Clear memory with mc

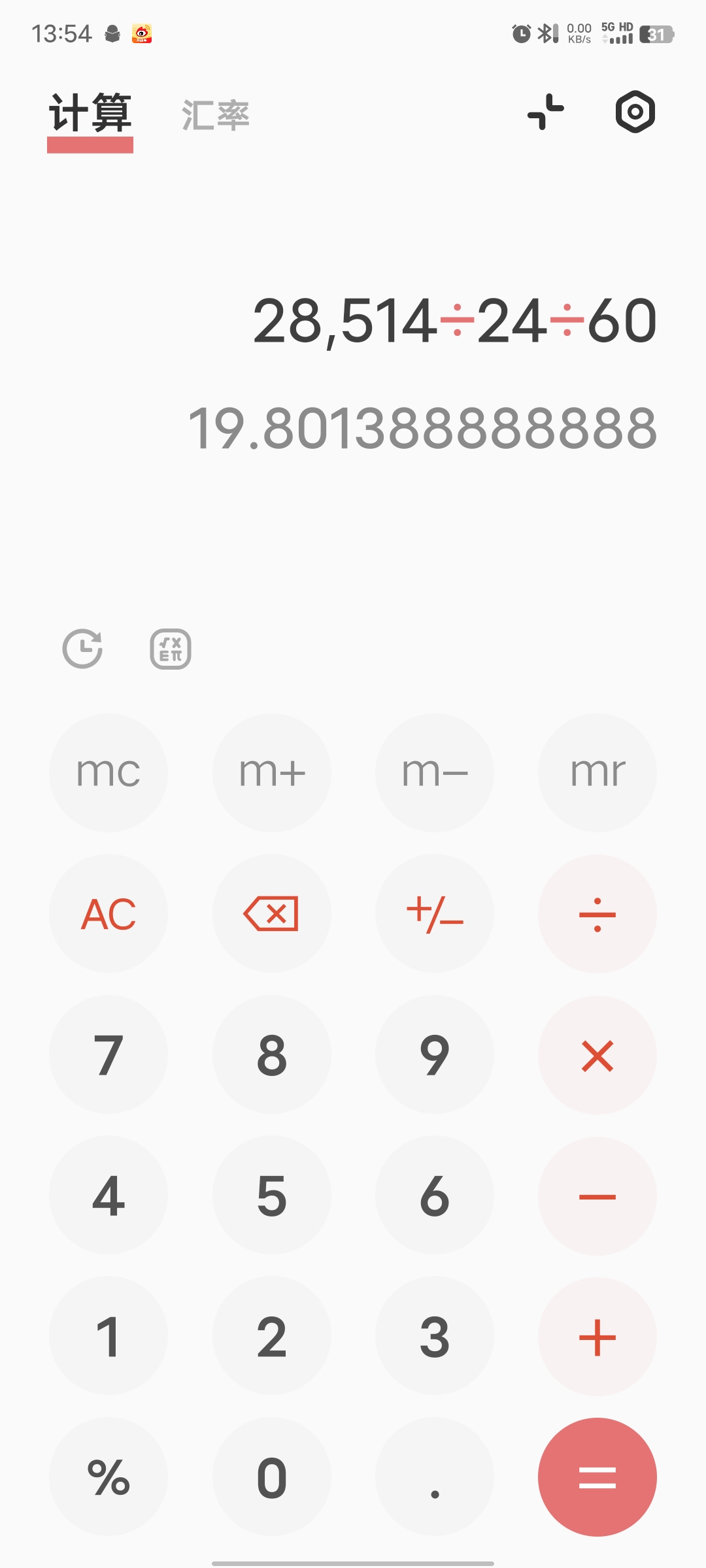(109, 772)
